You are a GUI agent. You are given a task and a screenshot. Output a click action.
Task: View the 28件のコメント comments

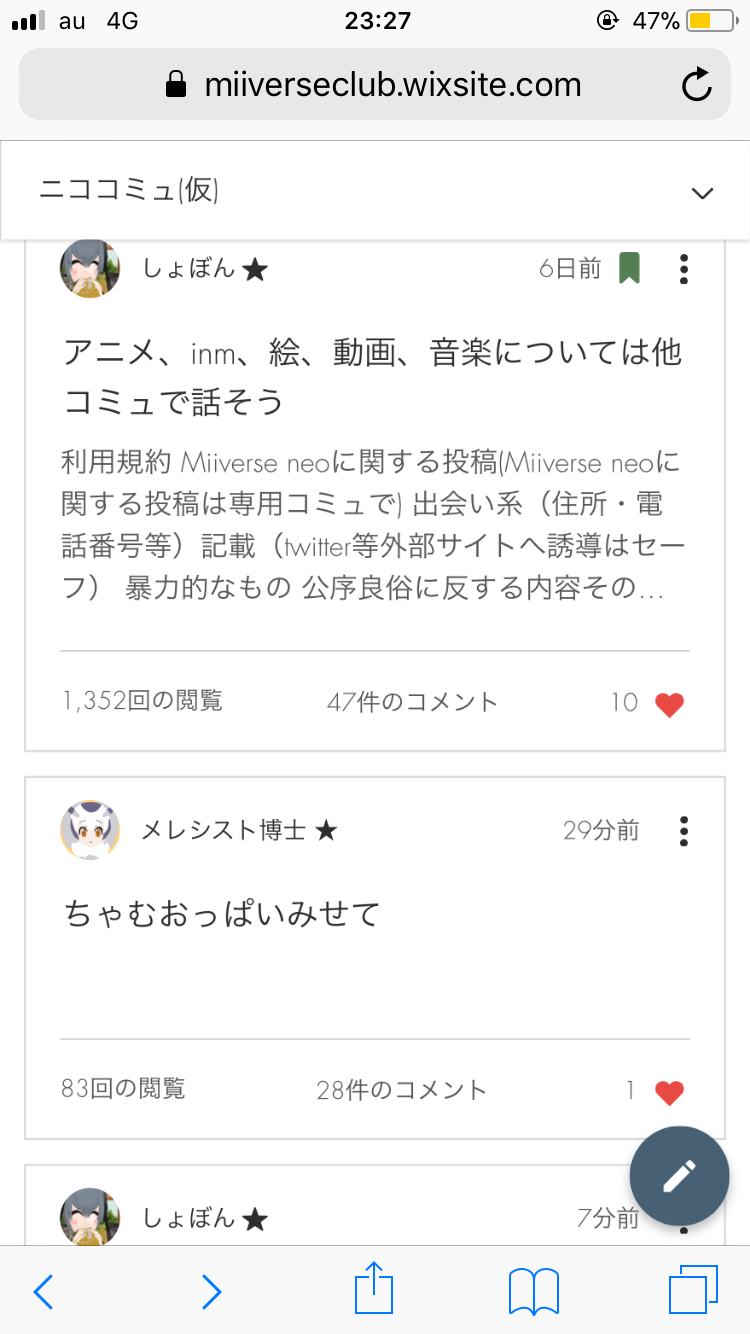point(402,1090)
